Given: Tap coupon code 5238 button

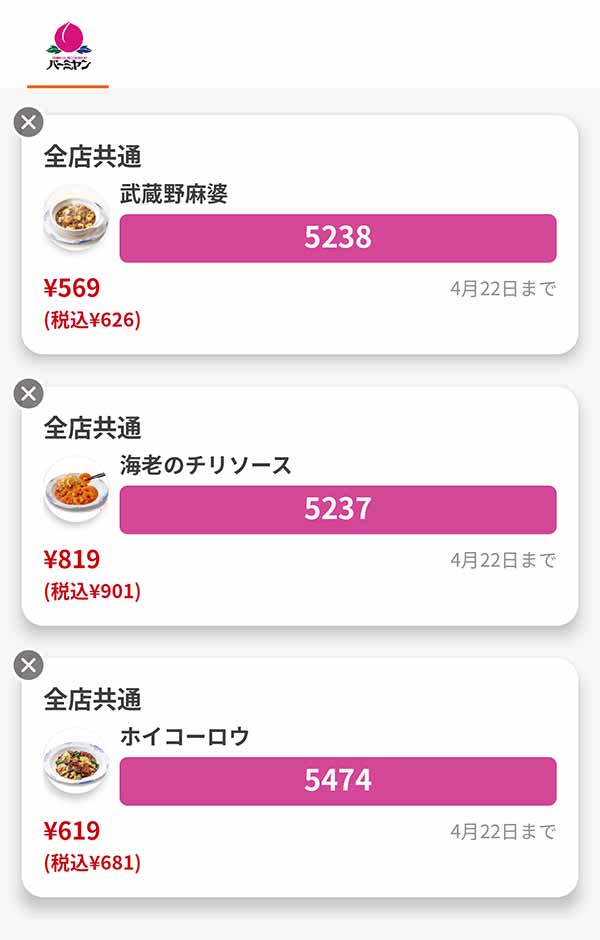Looking at the screenshot, I should 338,238.
